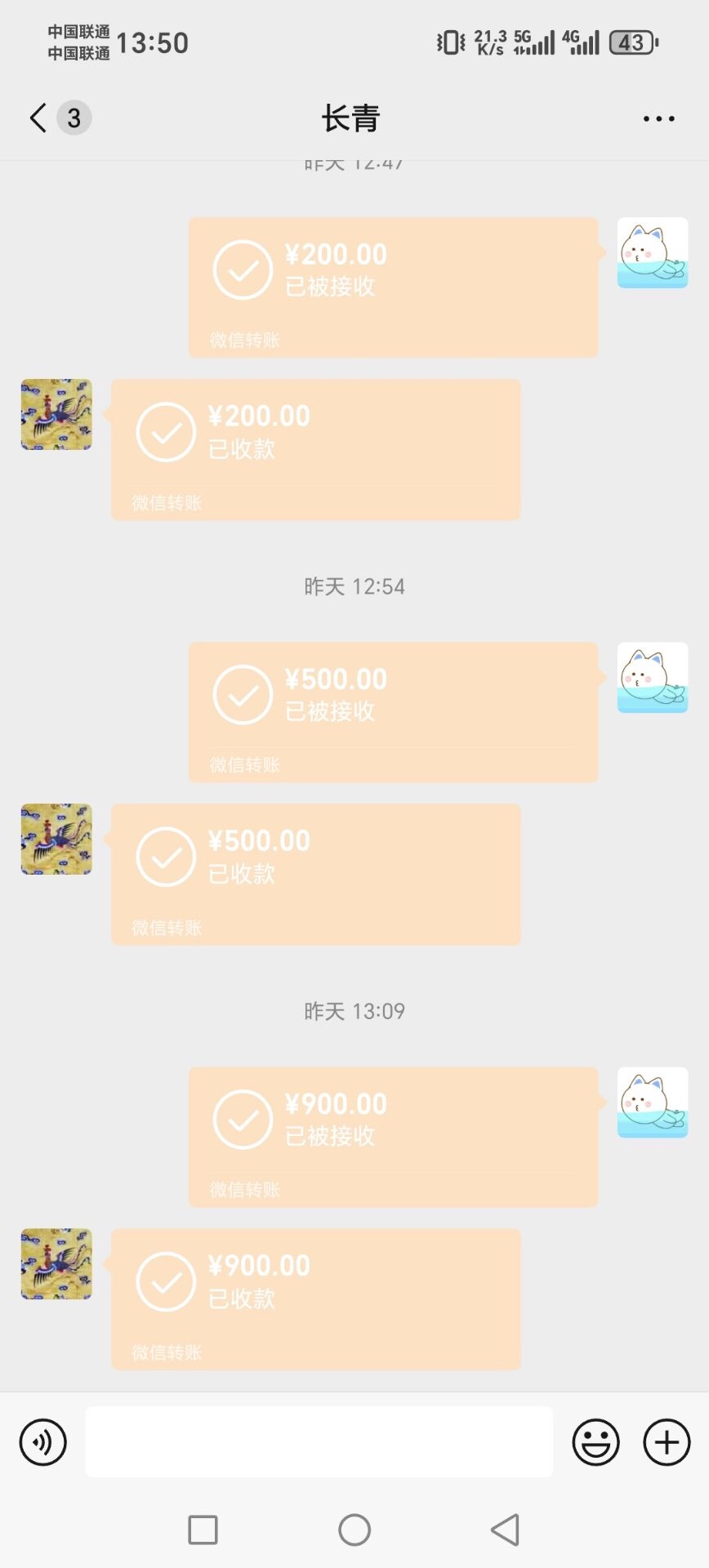This screenshot has width=709, height=1568.
Task: View the ¥200.00 transfer marked 已收款
Action: coord(315,449)
